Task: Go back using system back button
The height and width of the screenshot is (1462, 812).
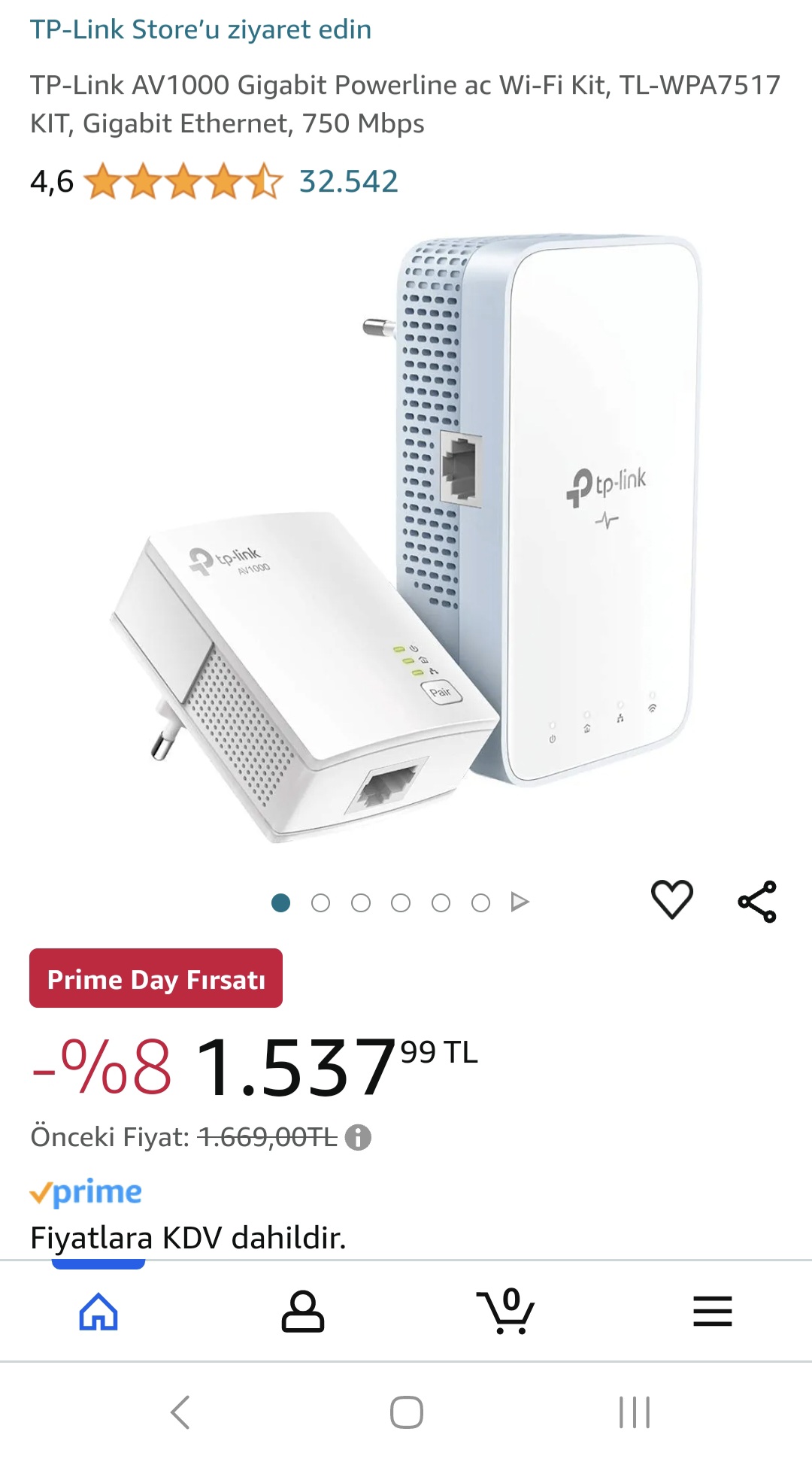Action: point(180,1412)
